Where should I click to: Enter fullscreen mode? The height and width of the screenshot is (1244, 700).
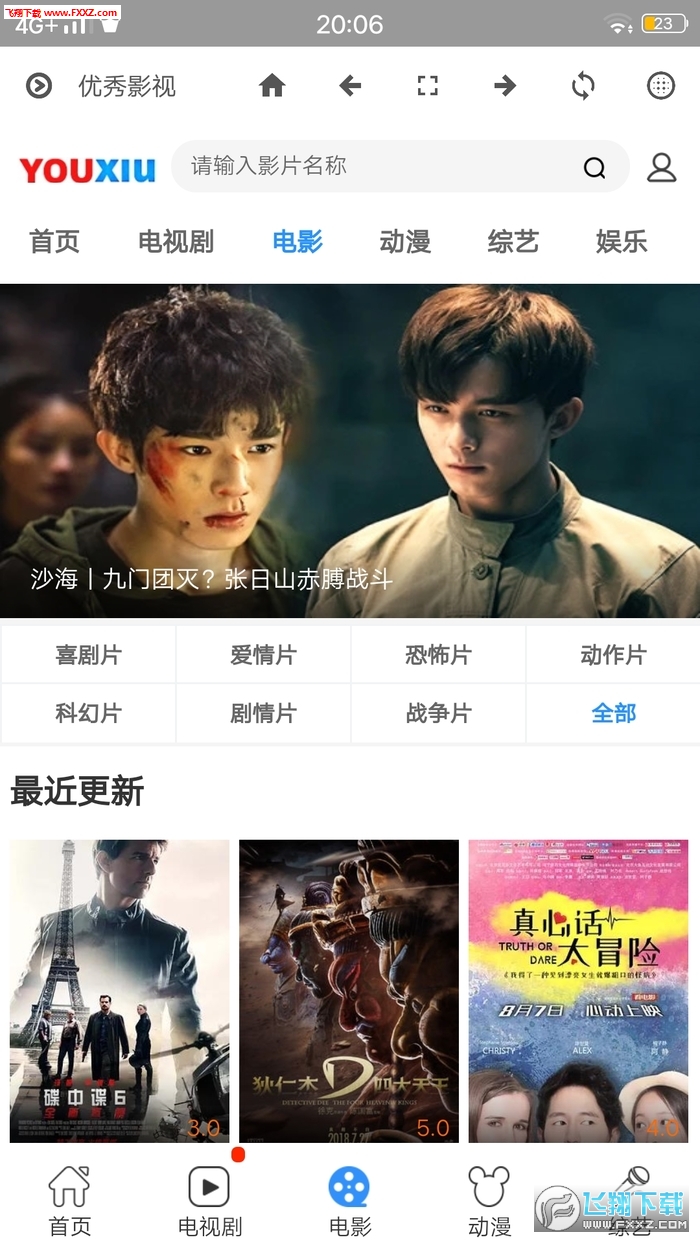point(428,86)
